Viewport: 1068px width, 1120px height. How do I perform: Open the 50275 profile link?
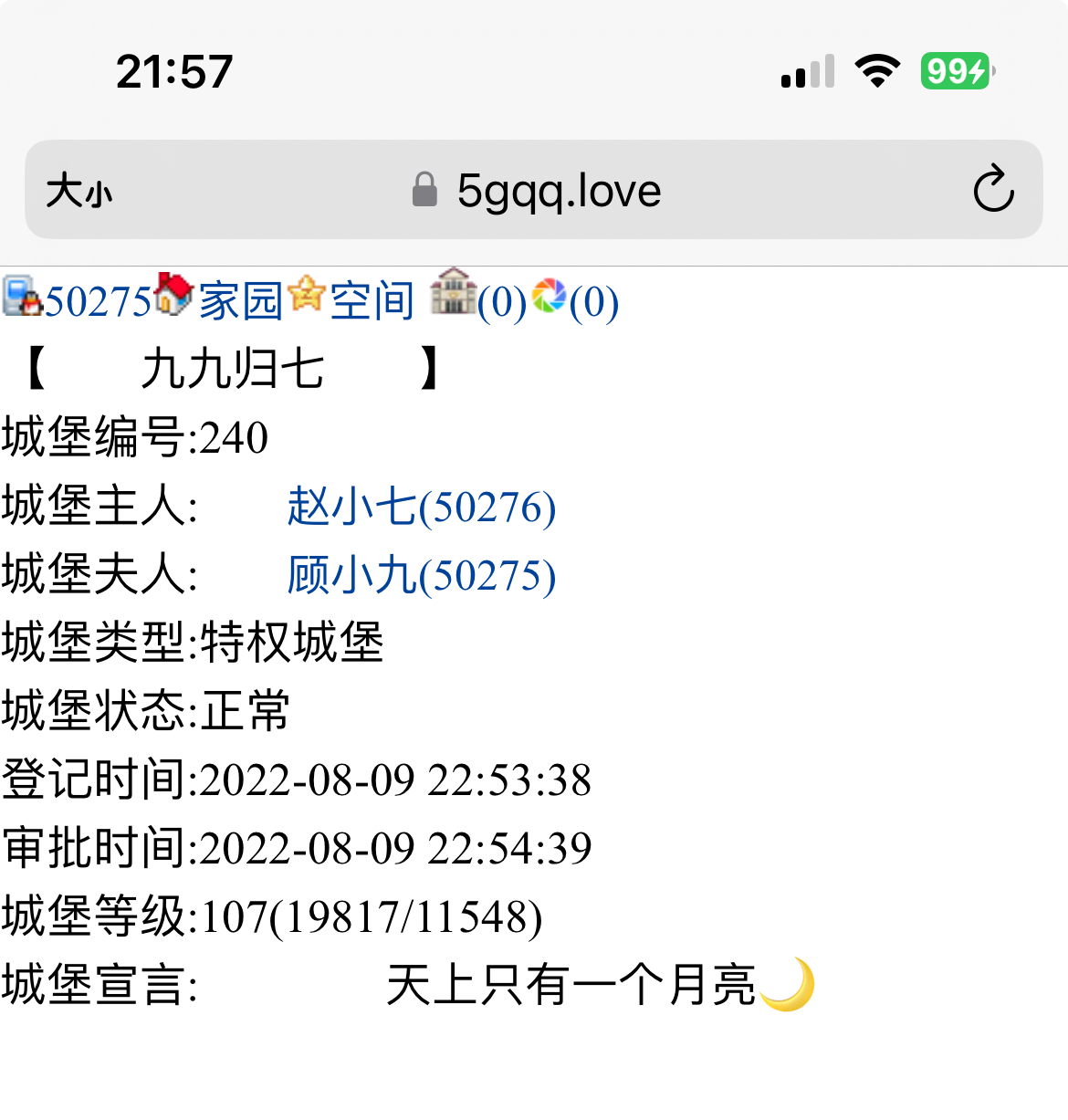pyautogui.click(x=96, y=302)
